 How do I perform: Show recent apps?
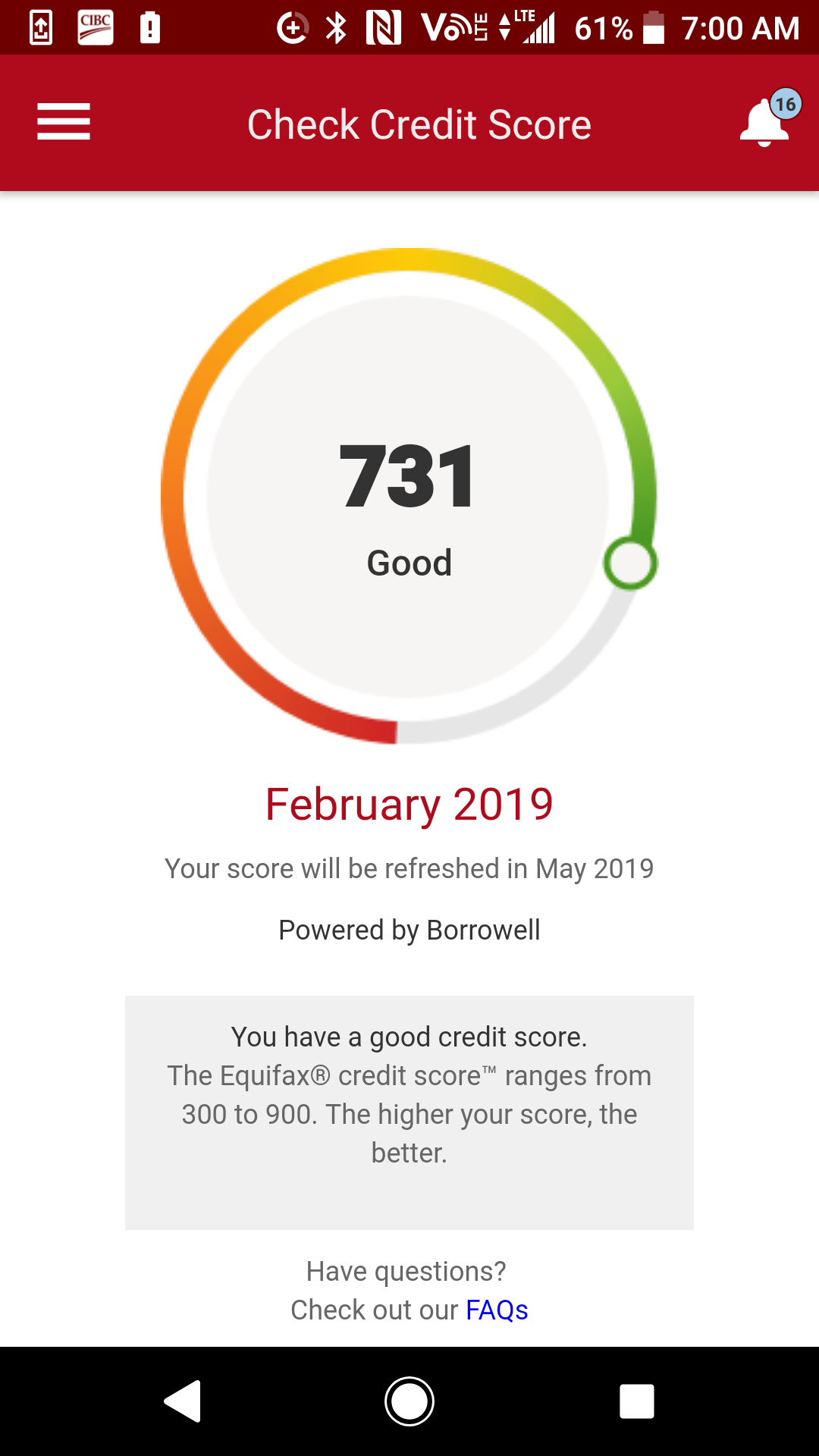(636, 1401)
